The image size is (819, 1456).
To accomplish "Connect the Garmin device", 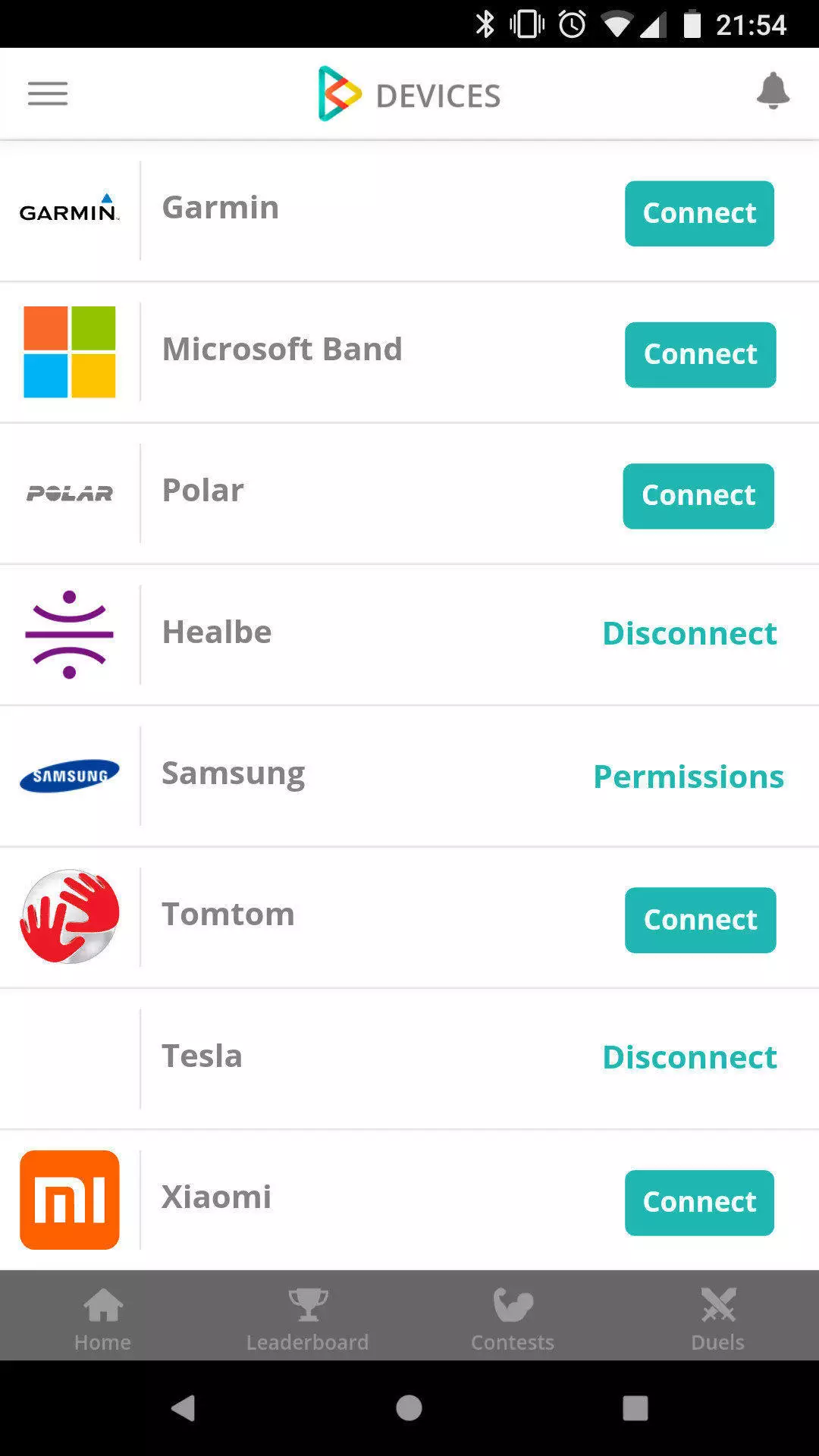I will tap(699, 213).
